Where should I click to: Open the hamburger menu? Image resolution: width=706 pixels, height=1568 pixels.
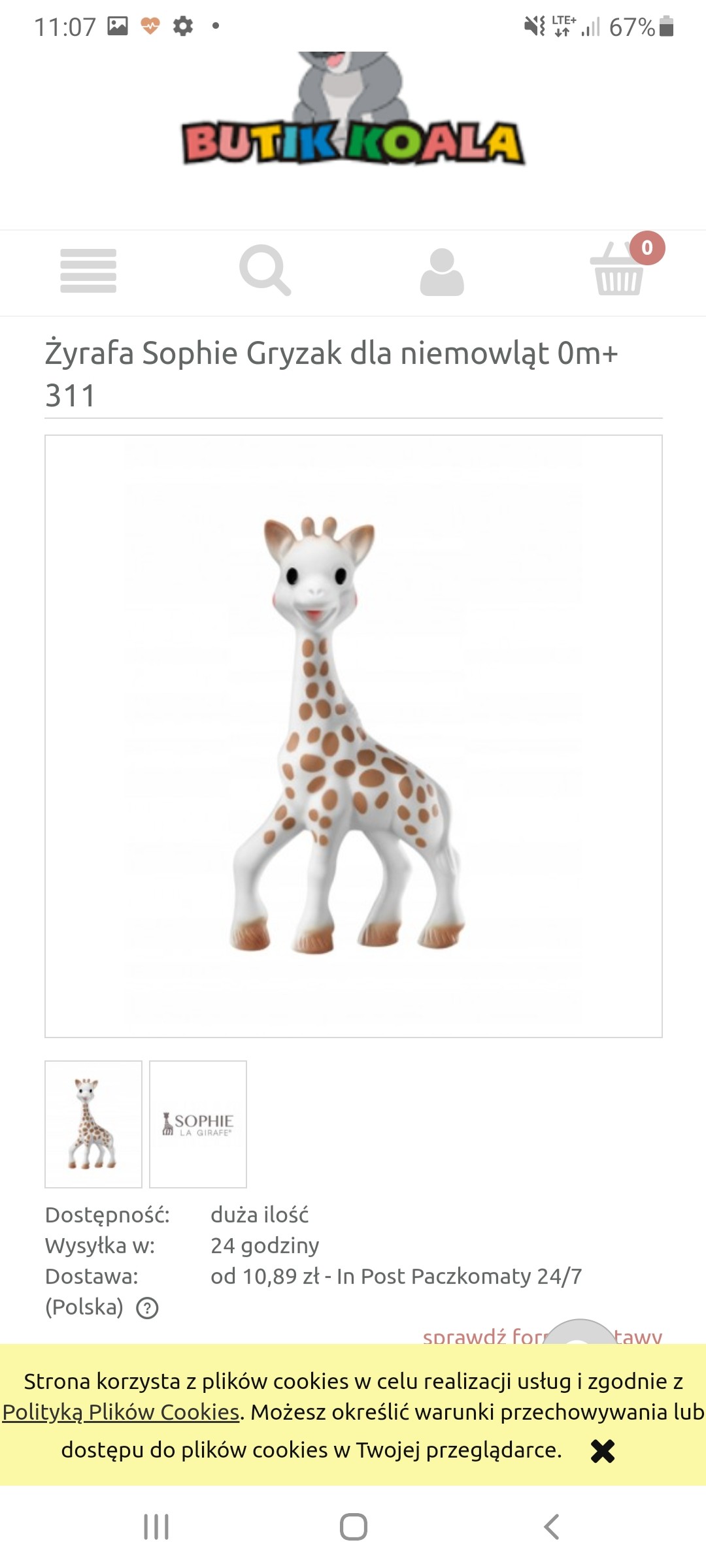tap(88, 270)
